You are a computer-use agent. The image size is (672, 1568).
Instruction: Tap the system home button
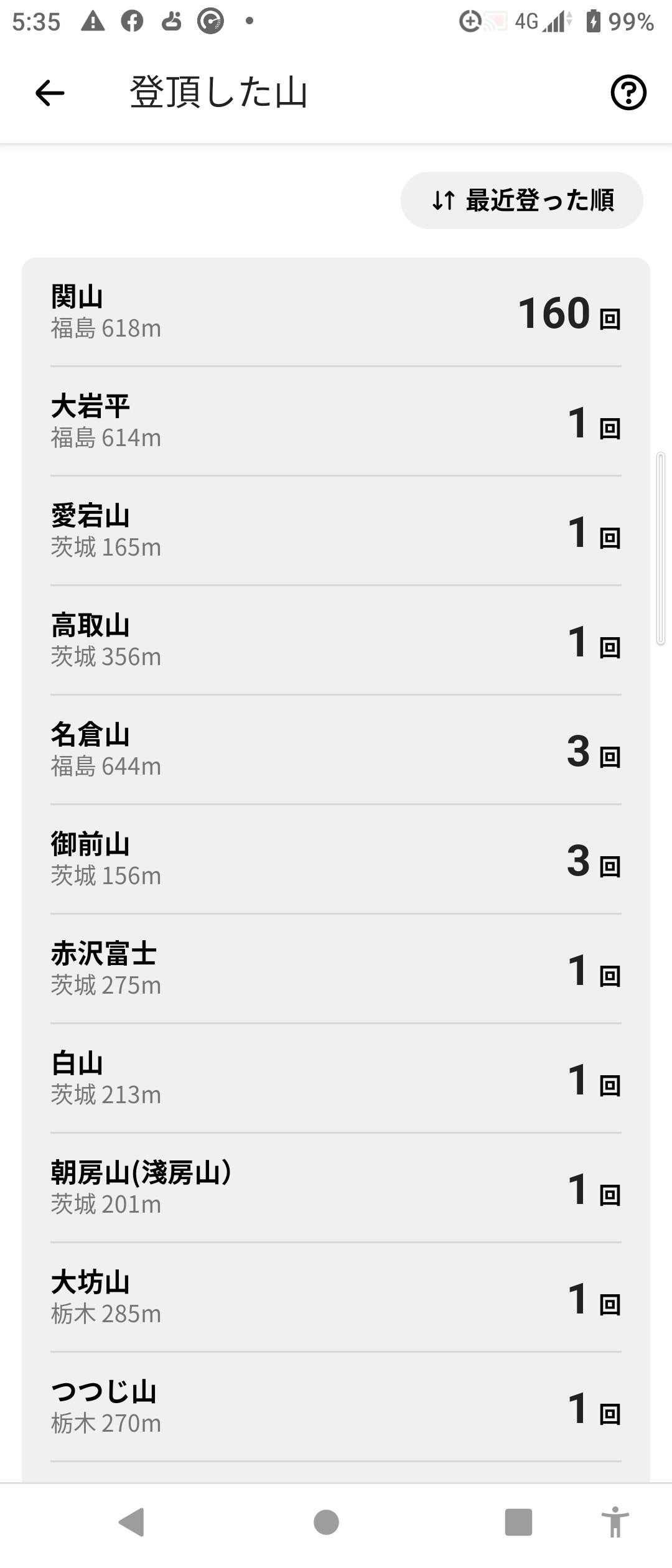pyautogui.click(x=326, y=1523)
